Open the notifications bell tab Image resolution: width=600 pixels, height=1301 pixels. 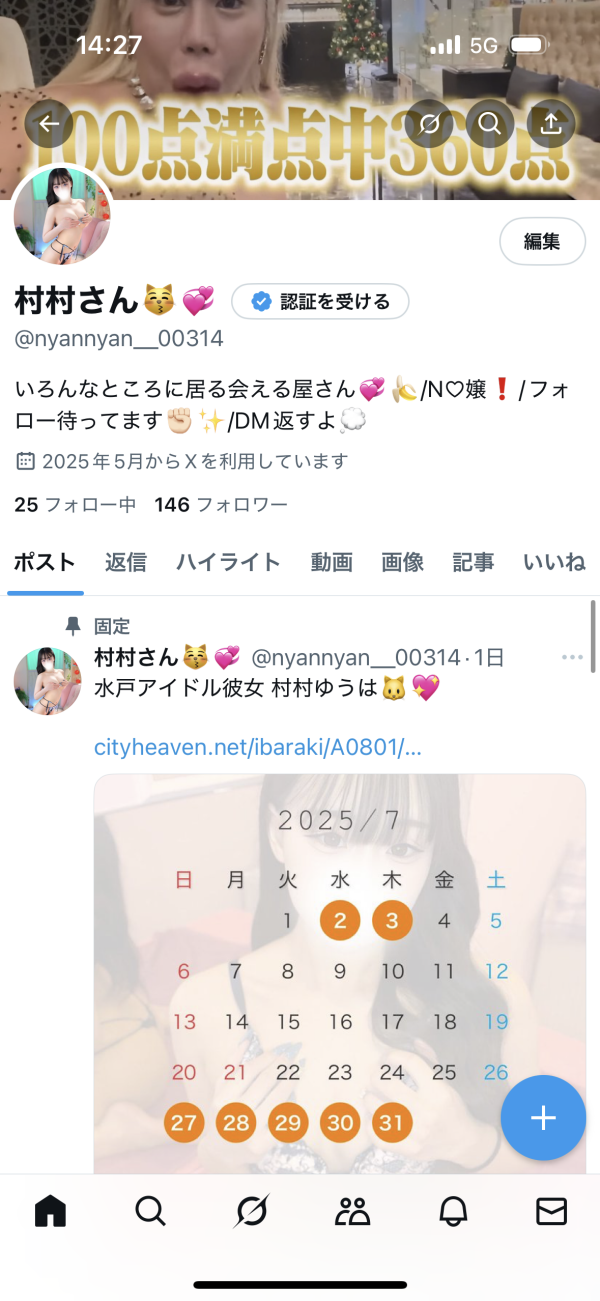coord(453,1211)
